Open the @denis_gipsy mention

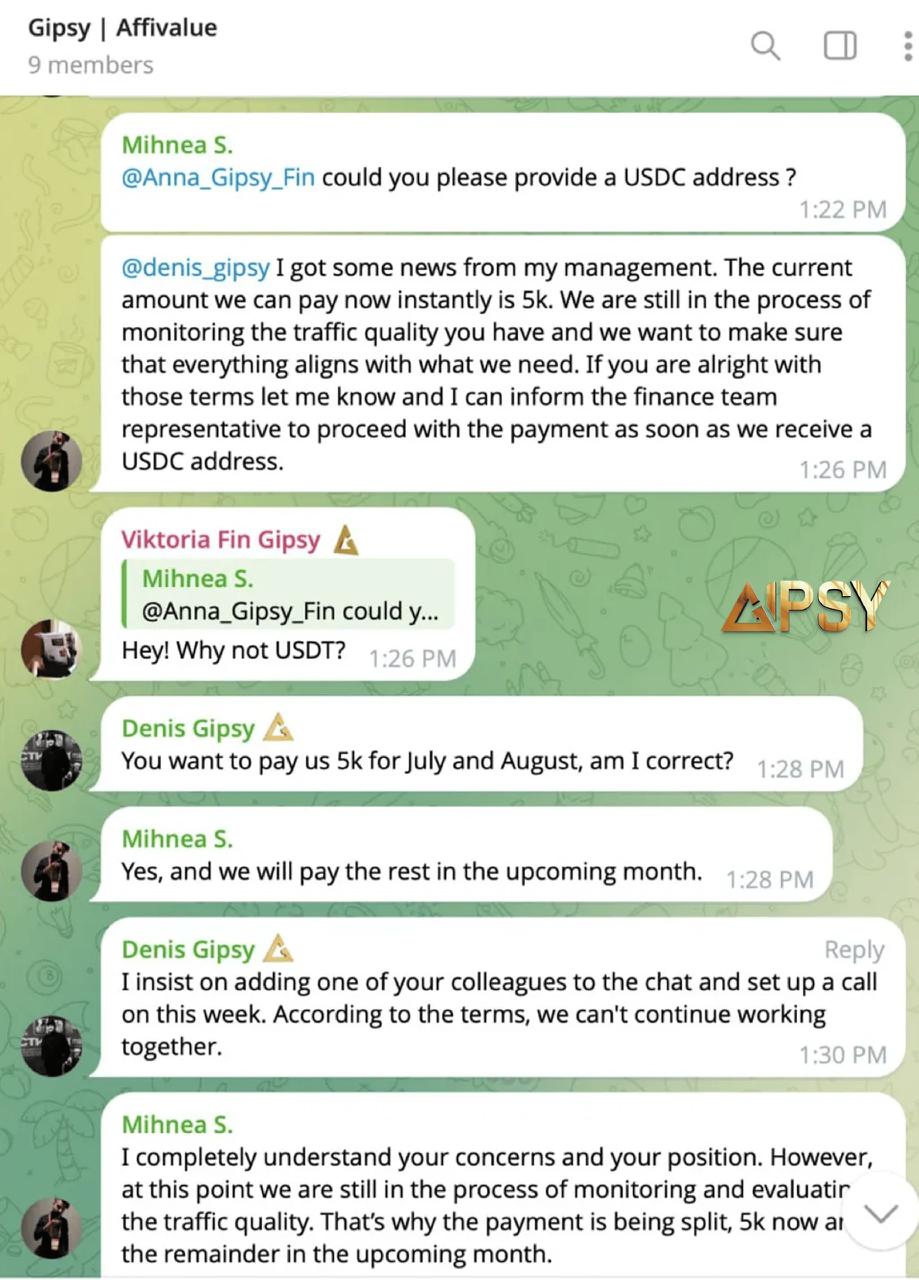[x=195, y=268]
